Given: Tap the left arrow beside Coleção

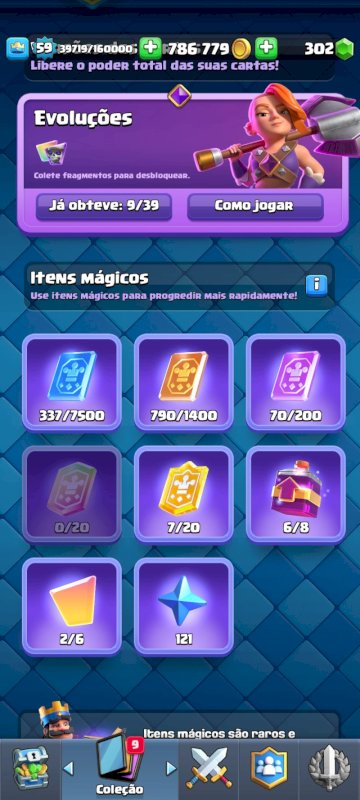Looking at the screenshot, I should pyautogui.click(x=68, y=768).
